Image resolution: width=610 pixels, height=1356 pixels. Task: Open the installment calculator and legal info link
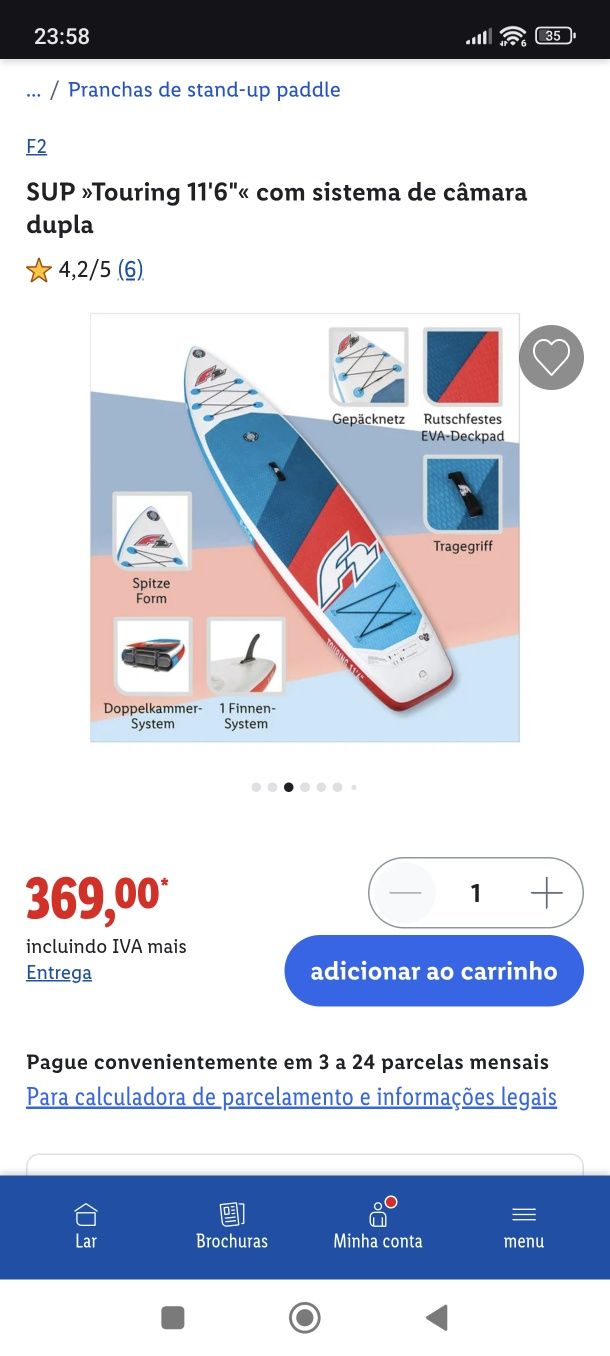tap(291, 1097)
